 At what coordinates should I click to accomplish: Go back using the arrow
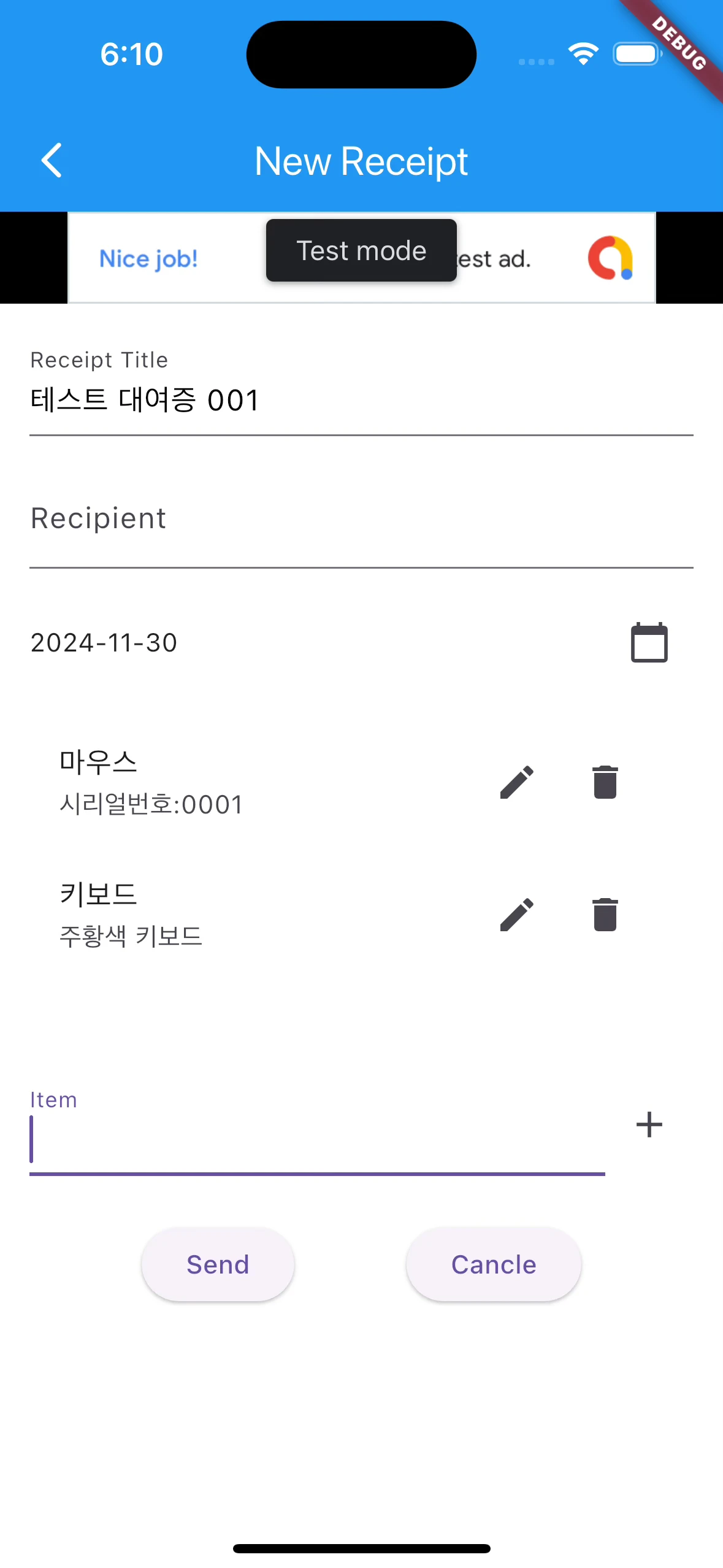pyautogui.click(x=52, y=161)
